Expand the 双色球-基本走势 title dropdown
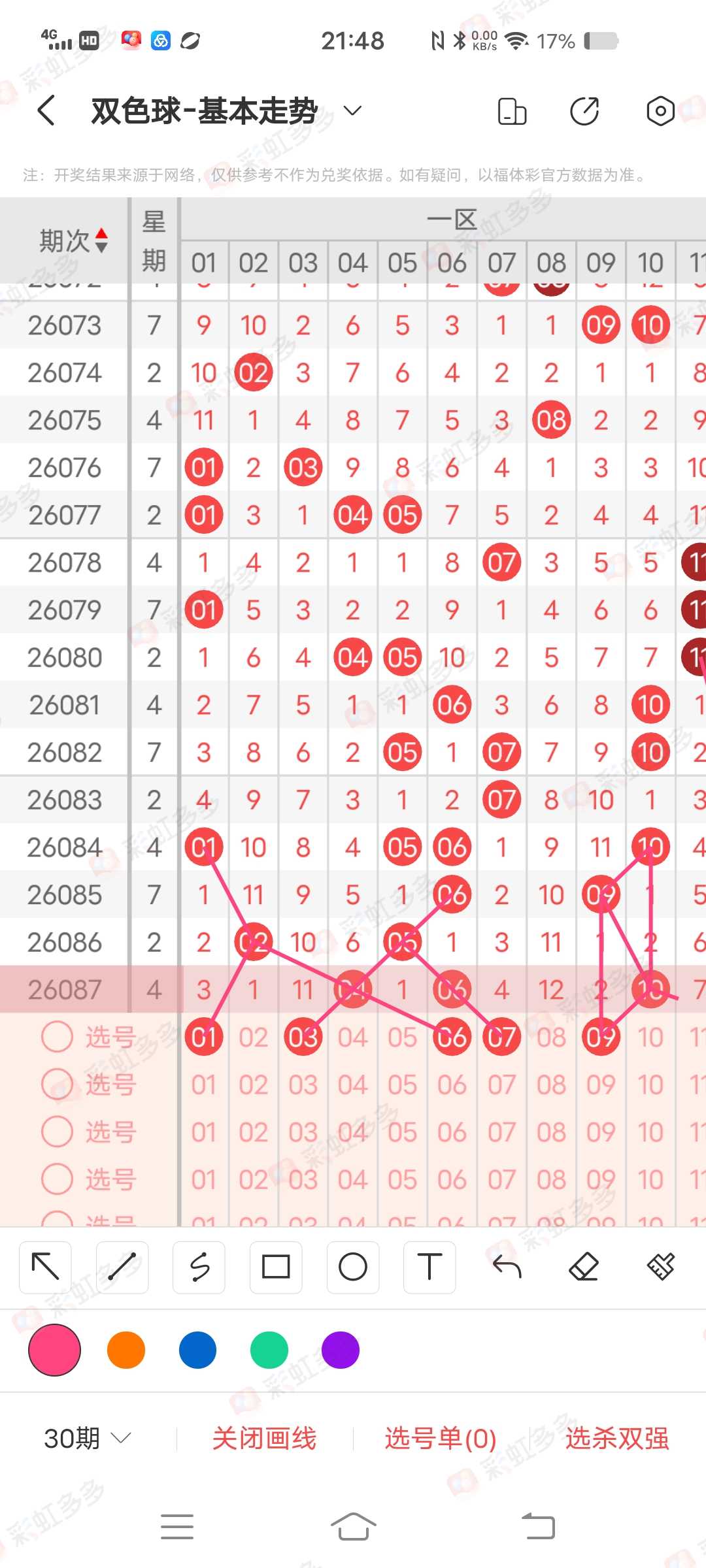Screen dimensions: 706x1568 [352, 110]
